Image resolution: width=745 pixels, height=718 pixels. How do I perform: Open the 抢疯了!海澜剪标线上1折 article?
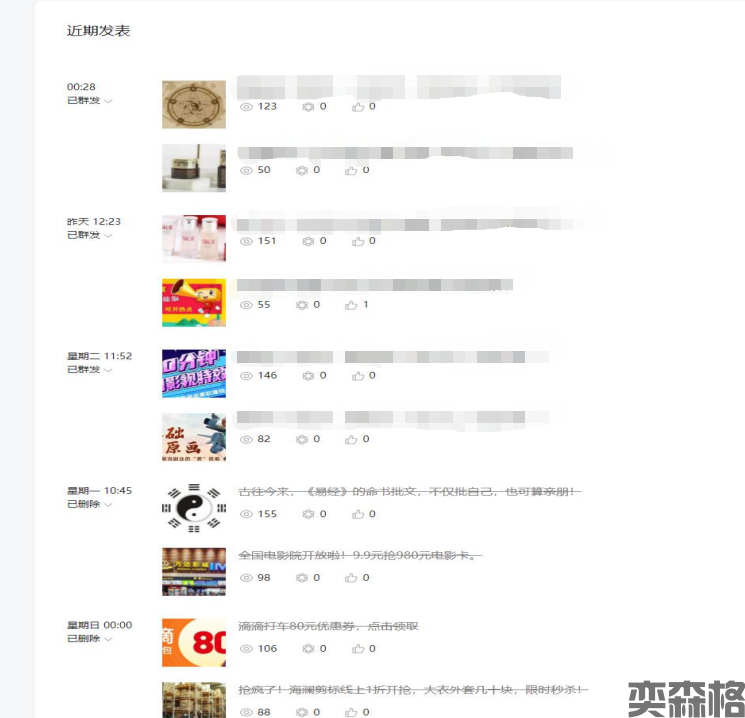click(412, 690)
